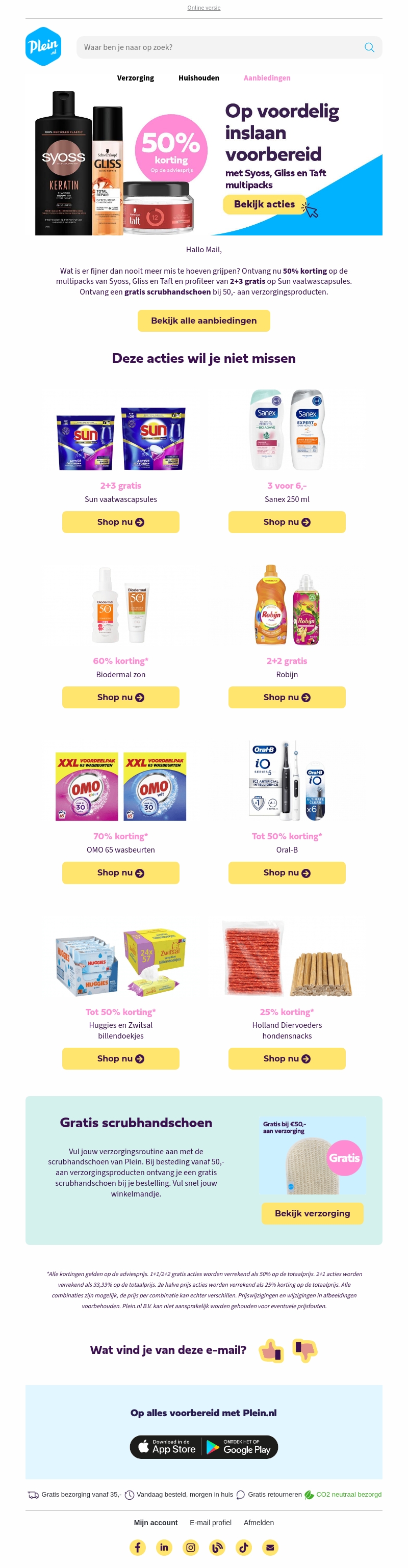The image size is (408, 1568).
Task: Tap Bekijk alle aanbiedingen button
Action: (203, 321)
